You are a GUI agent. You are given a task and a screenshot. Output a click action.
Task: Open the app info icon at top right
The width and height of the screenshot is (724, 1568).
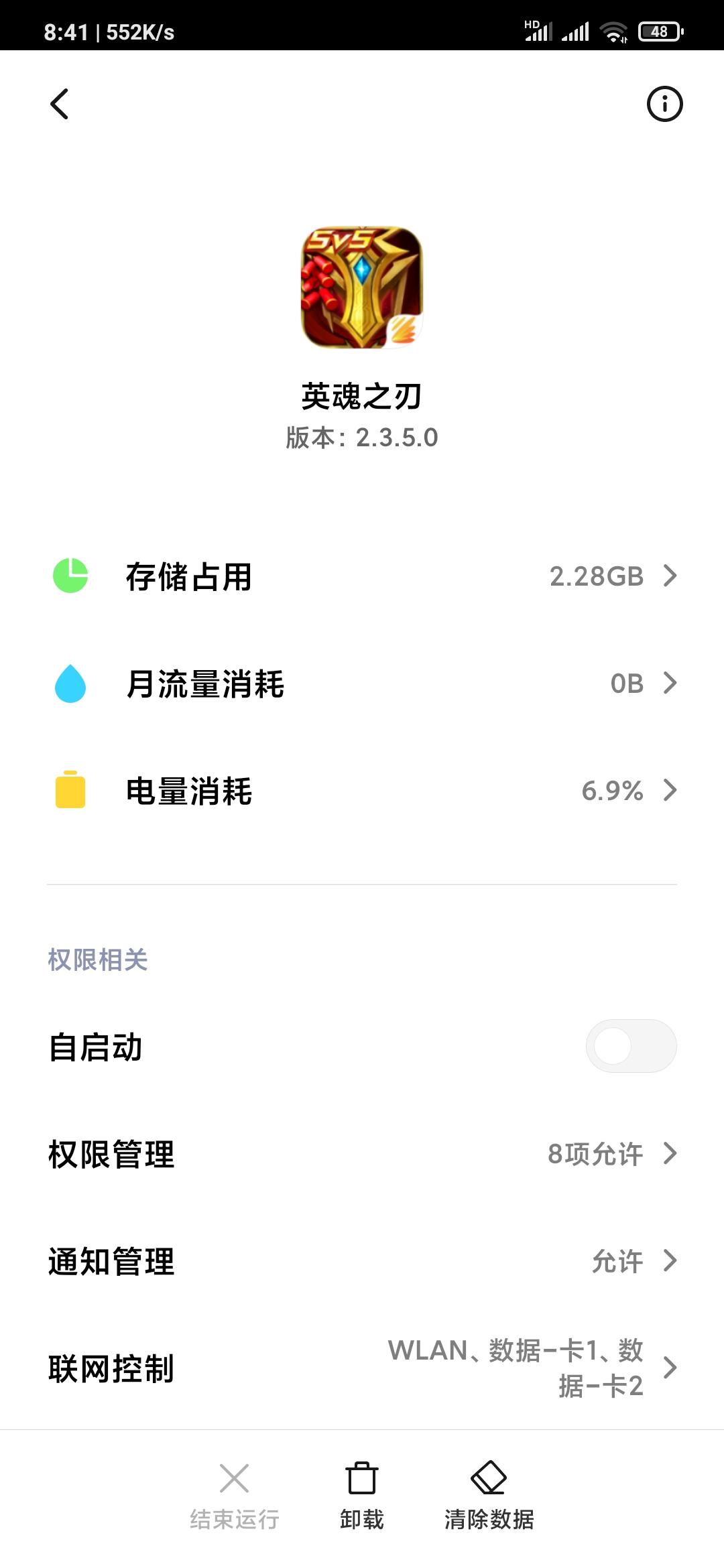pos(665,105)
